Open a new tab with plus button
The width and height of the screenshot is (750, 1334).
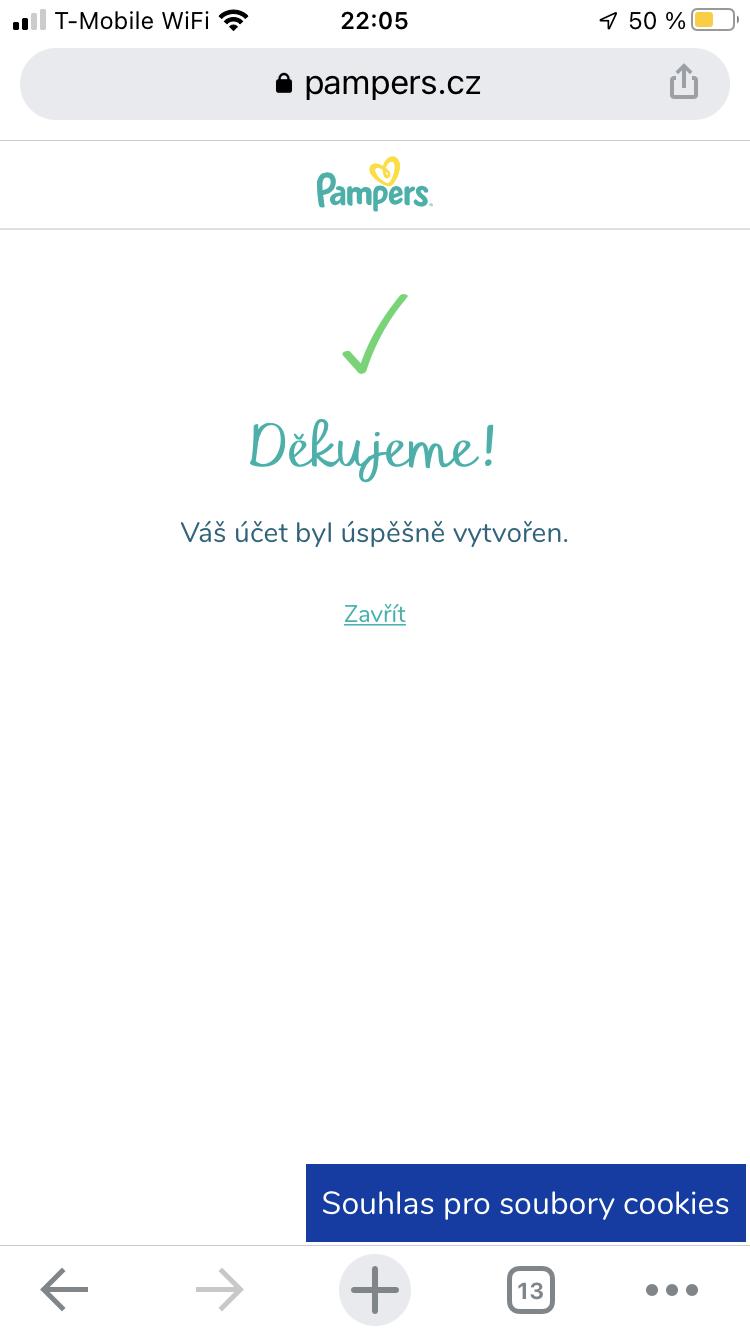coord(375,1290)
